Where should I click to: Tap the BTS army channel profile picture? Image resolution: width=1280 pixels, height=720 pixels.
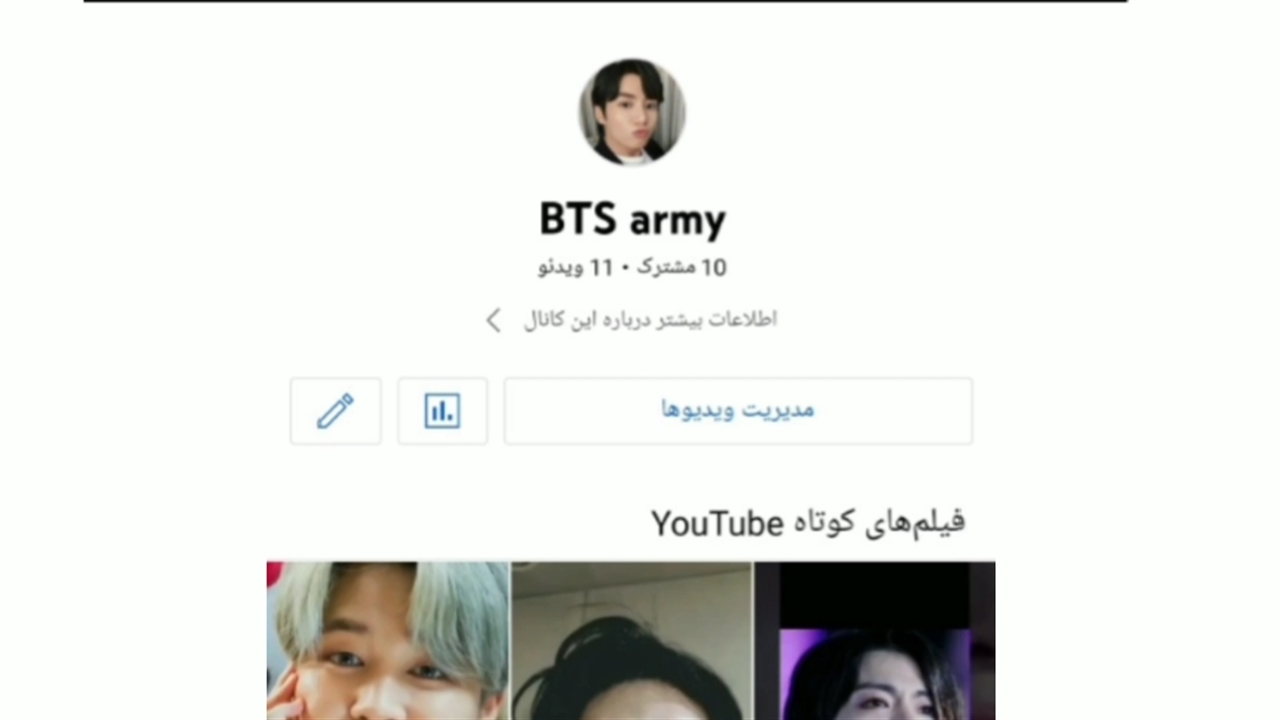tap(632, 112)
